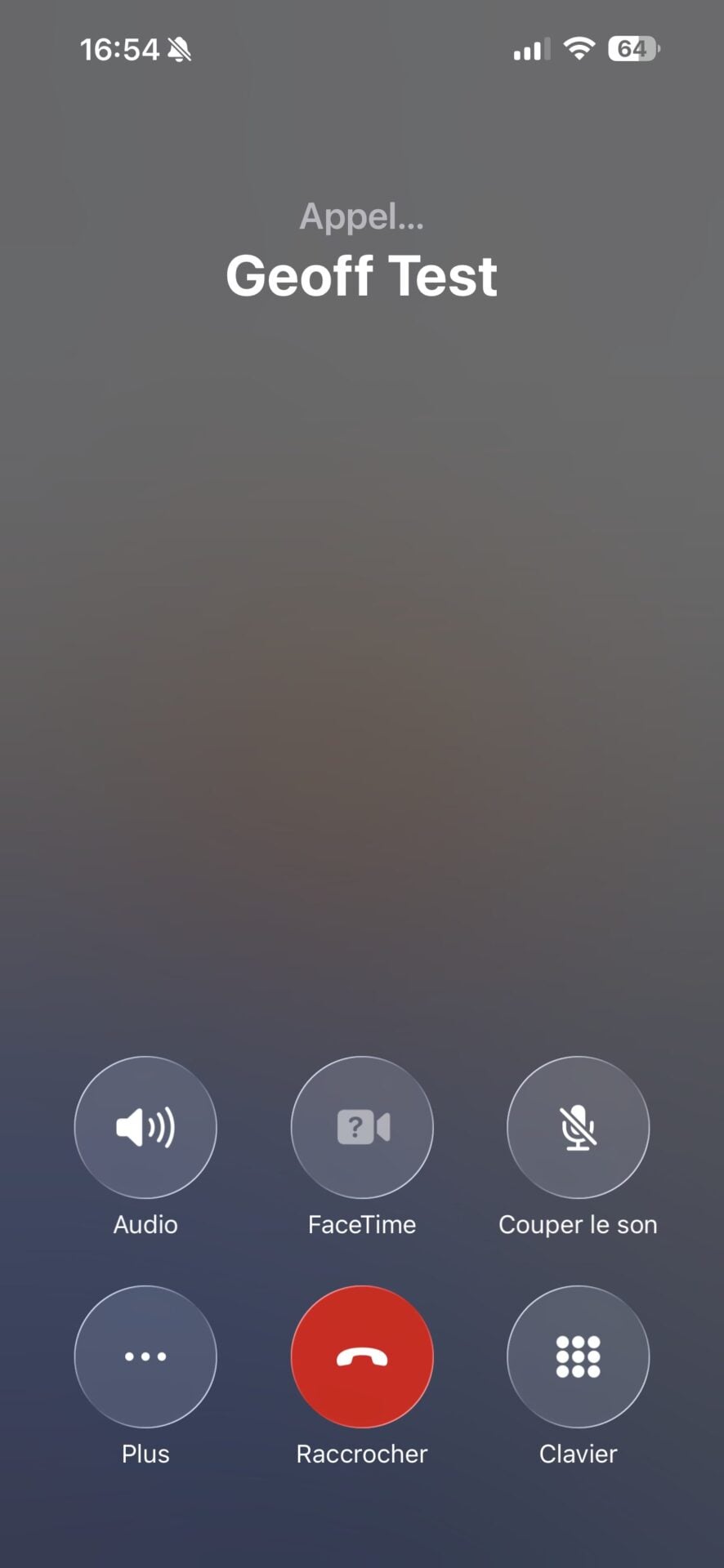Screen dimensions: 724x1568
Task: Tap the cellular signal bars
Action: pos(529,49)
